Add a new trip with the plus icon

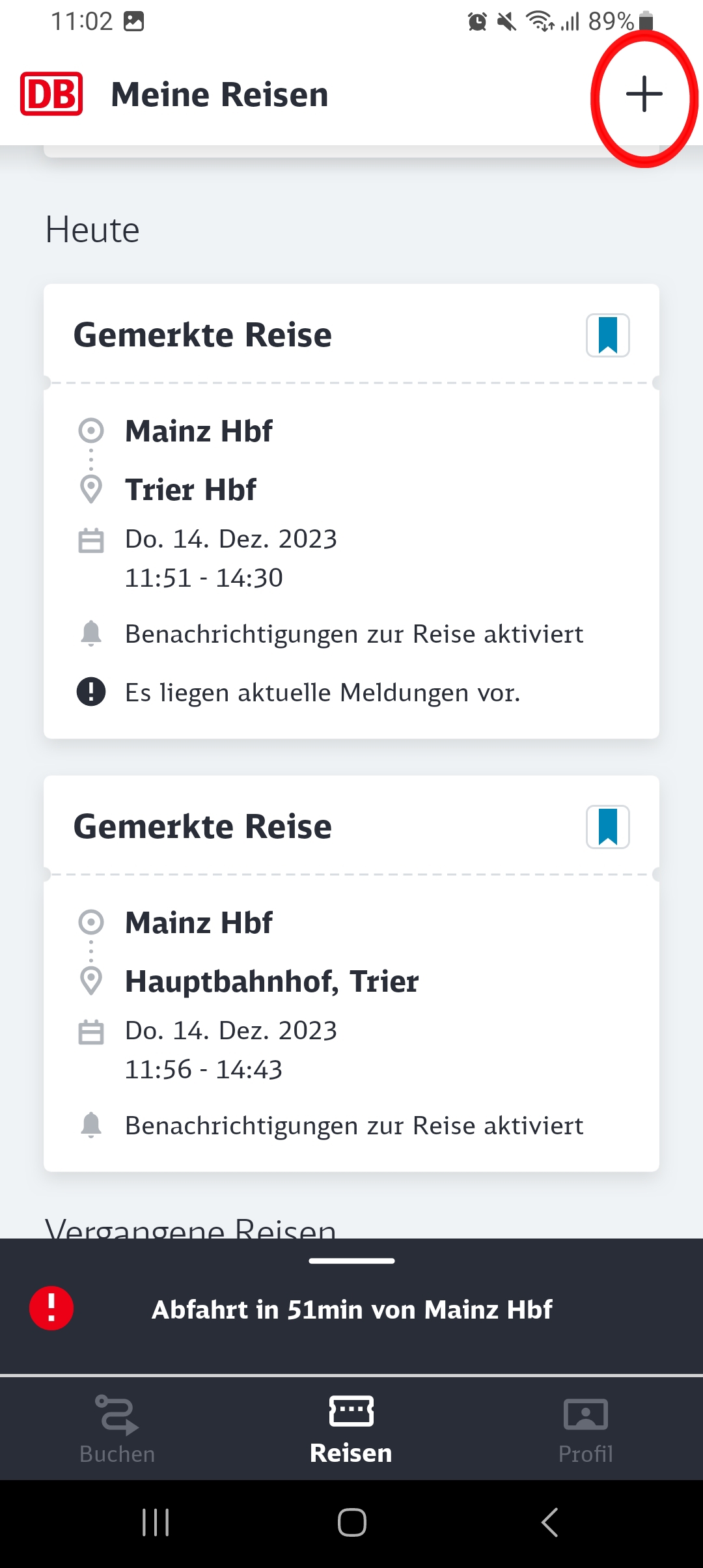tap(644, 94)
